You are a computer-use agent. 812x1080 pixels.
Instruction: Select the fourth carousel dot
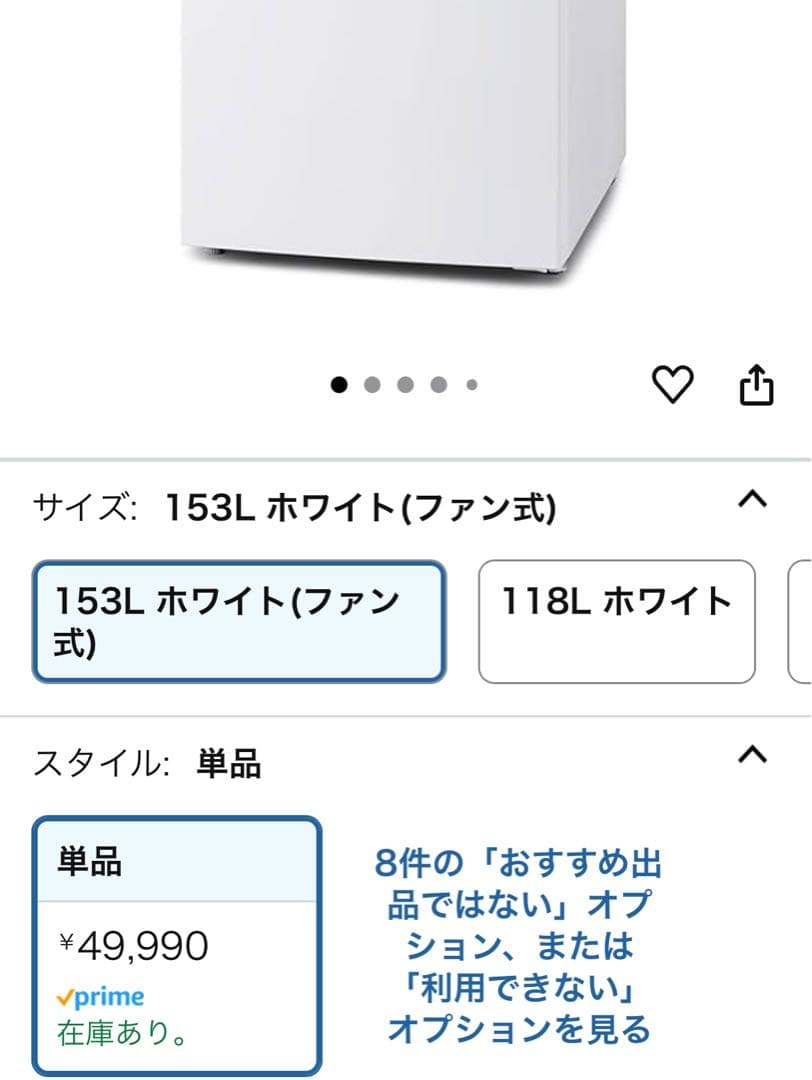pyautogui.click(x=437, y=382)
